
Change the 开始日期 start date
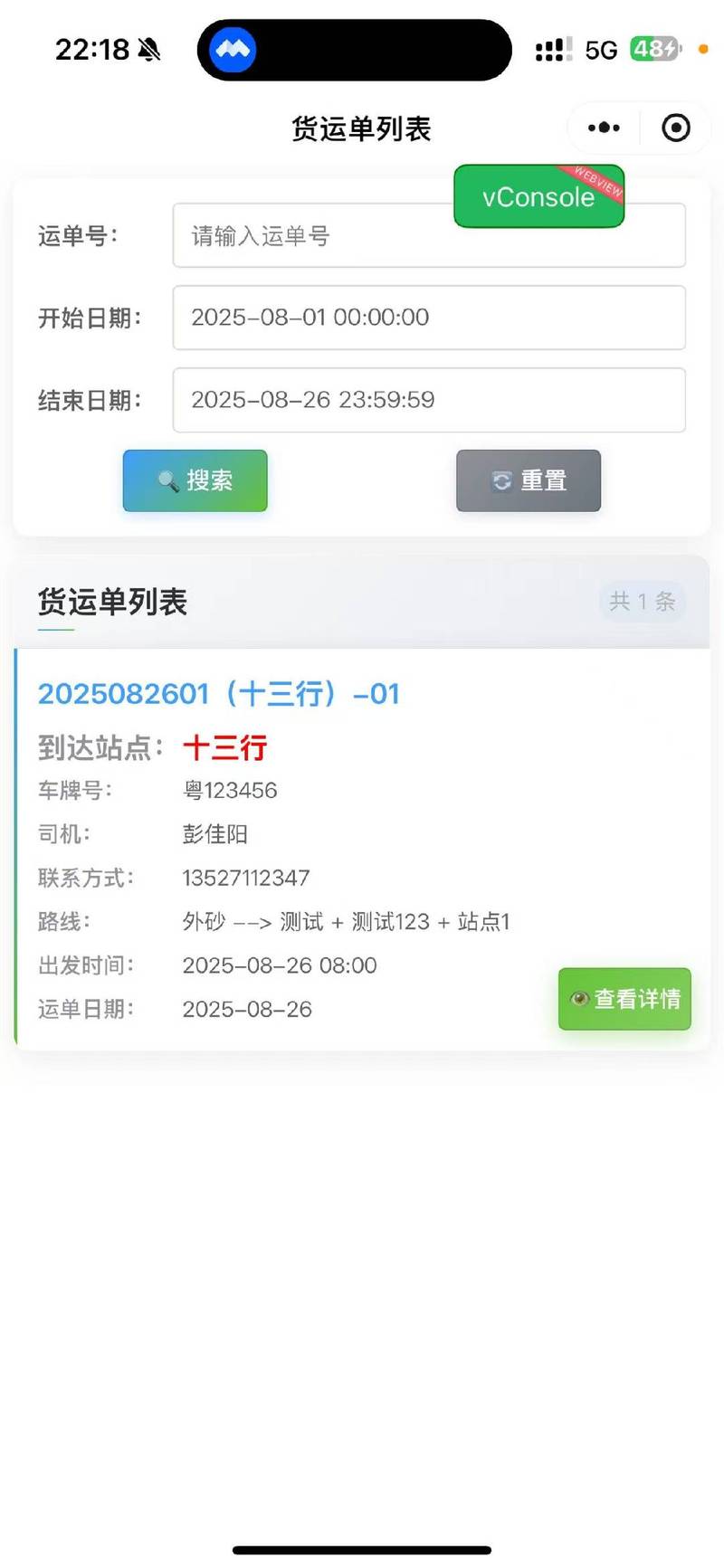429,318
